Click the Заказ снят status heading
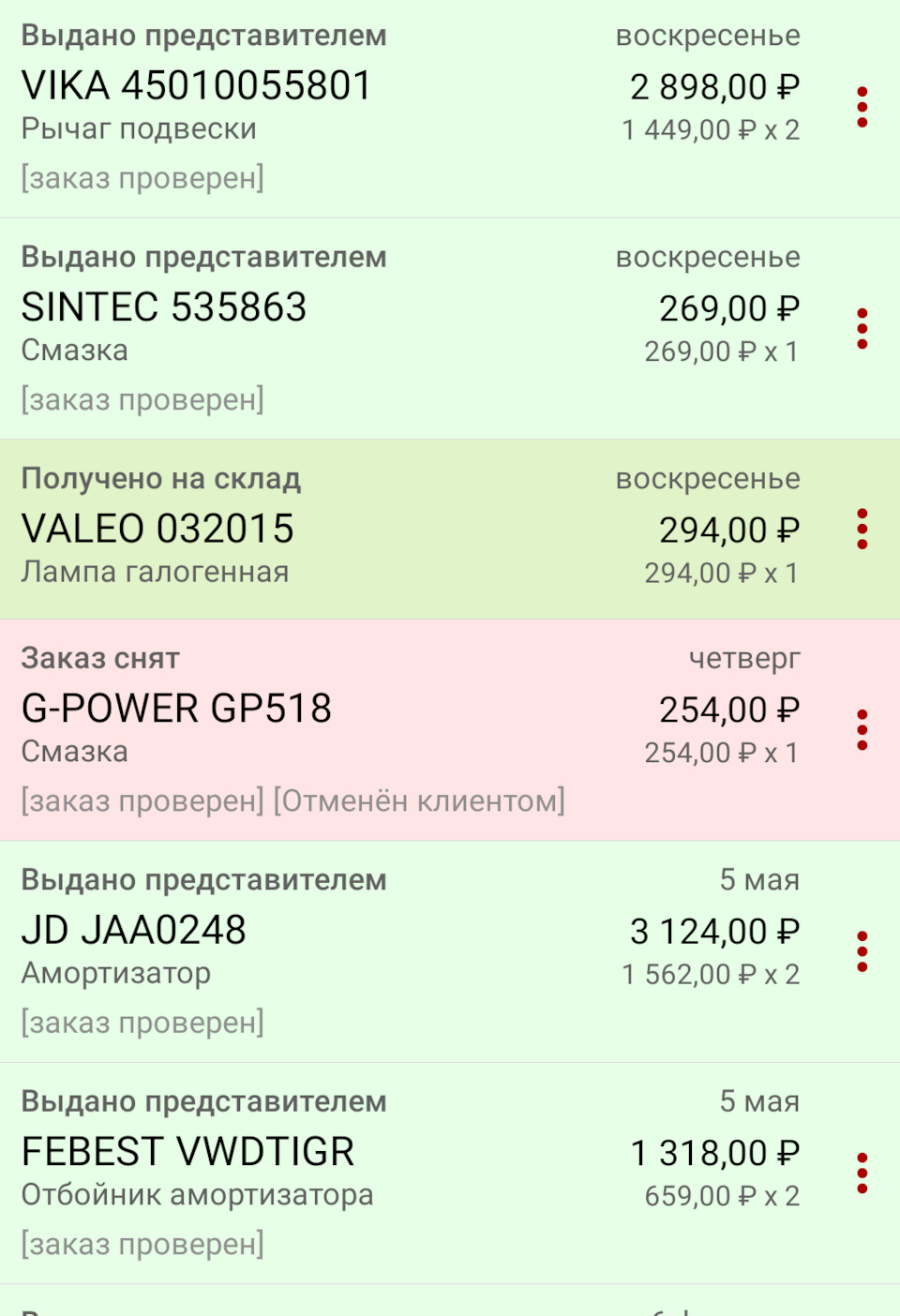 pyautogui.click(x=99, y=658)
